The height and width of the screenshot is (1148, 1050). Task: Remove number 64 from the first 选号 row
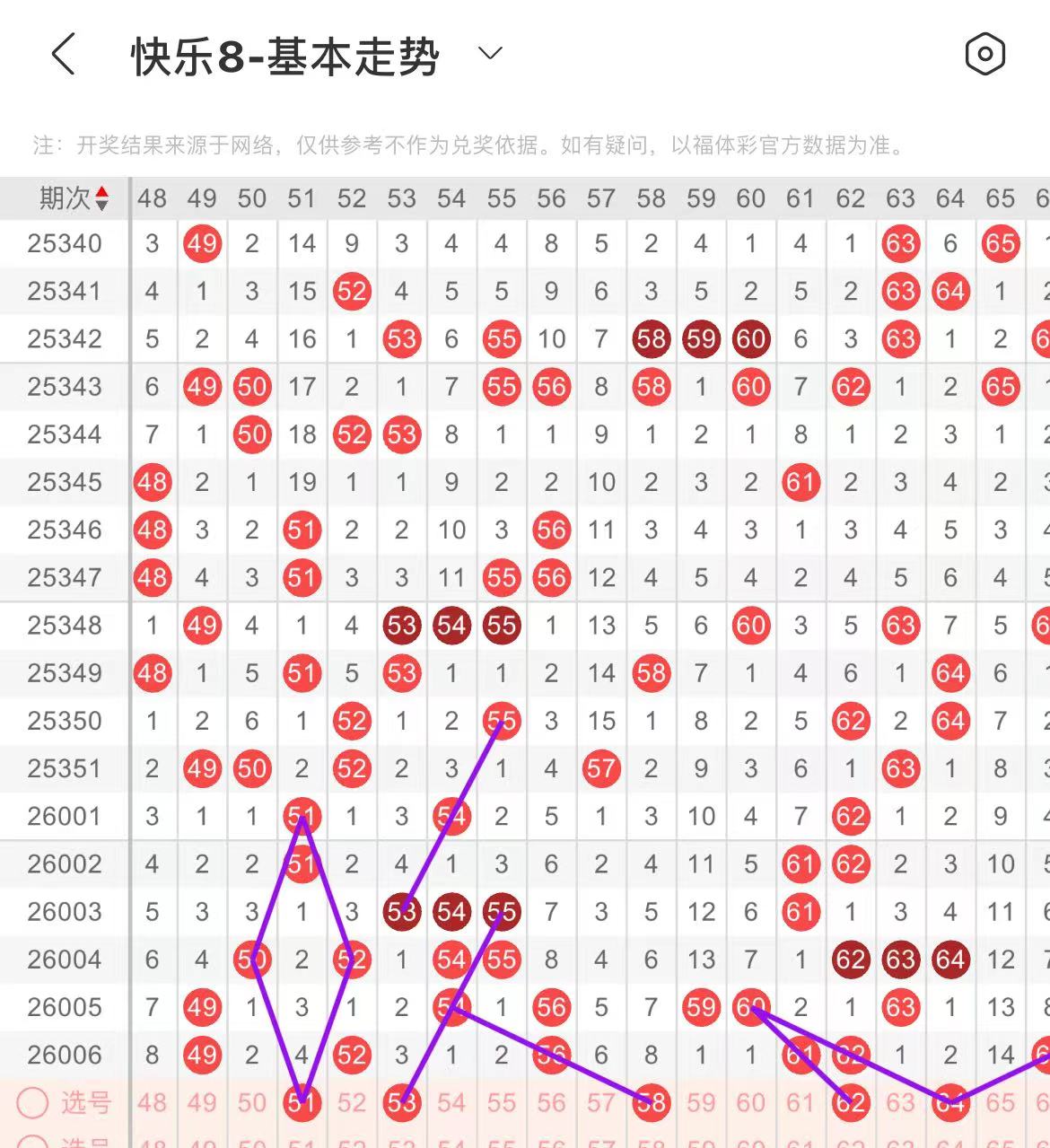coord(949,1102)
